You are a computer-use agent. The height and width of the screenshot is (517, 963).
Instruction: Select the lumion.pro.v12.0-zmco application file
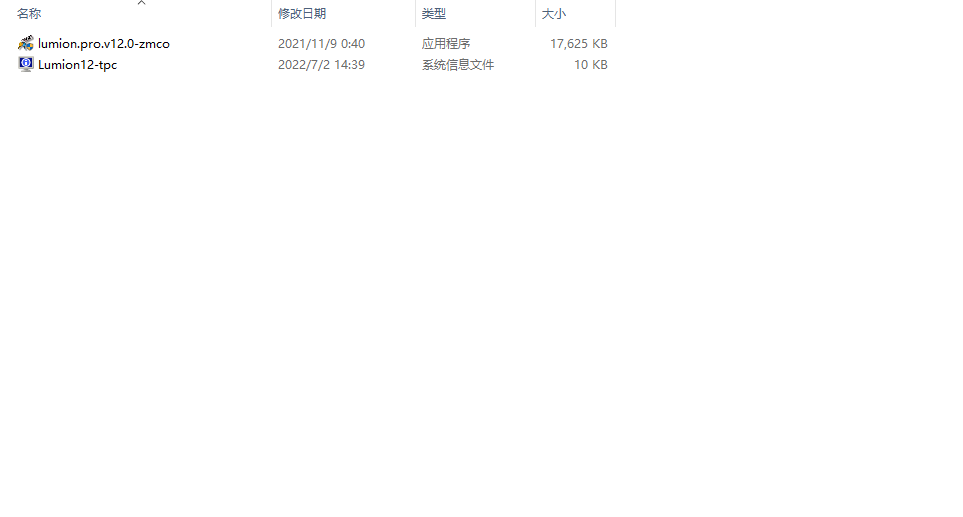coord(103,43)
